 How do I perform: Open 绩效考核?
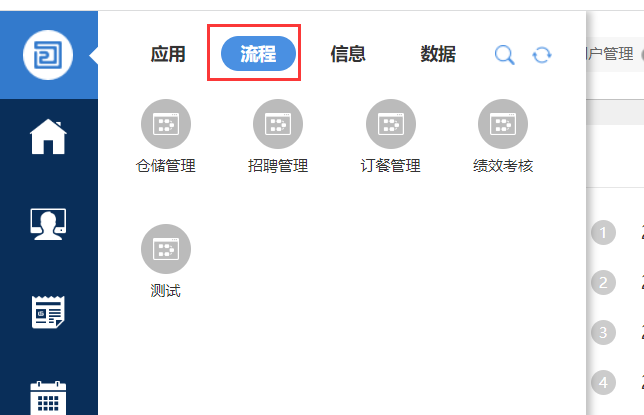503,125
